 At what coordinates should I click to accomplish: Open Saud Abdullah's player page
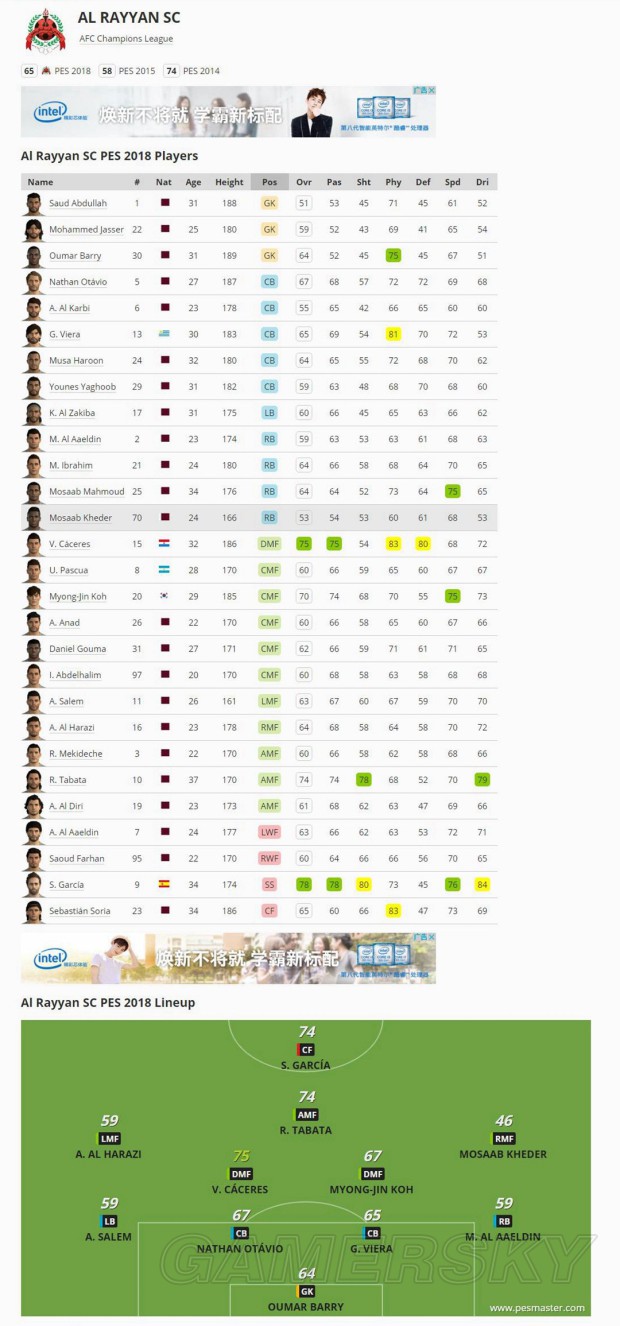coord(78,203)
